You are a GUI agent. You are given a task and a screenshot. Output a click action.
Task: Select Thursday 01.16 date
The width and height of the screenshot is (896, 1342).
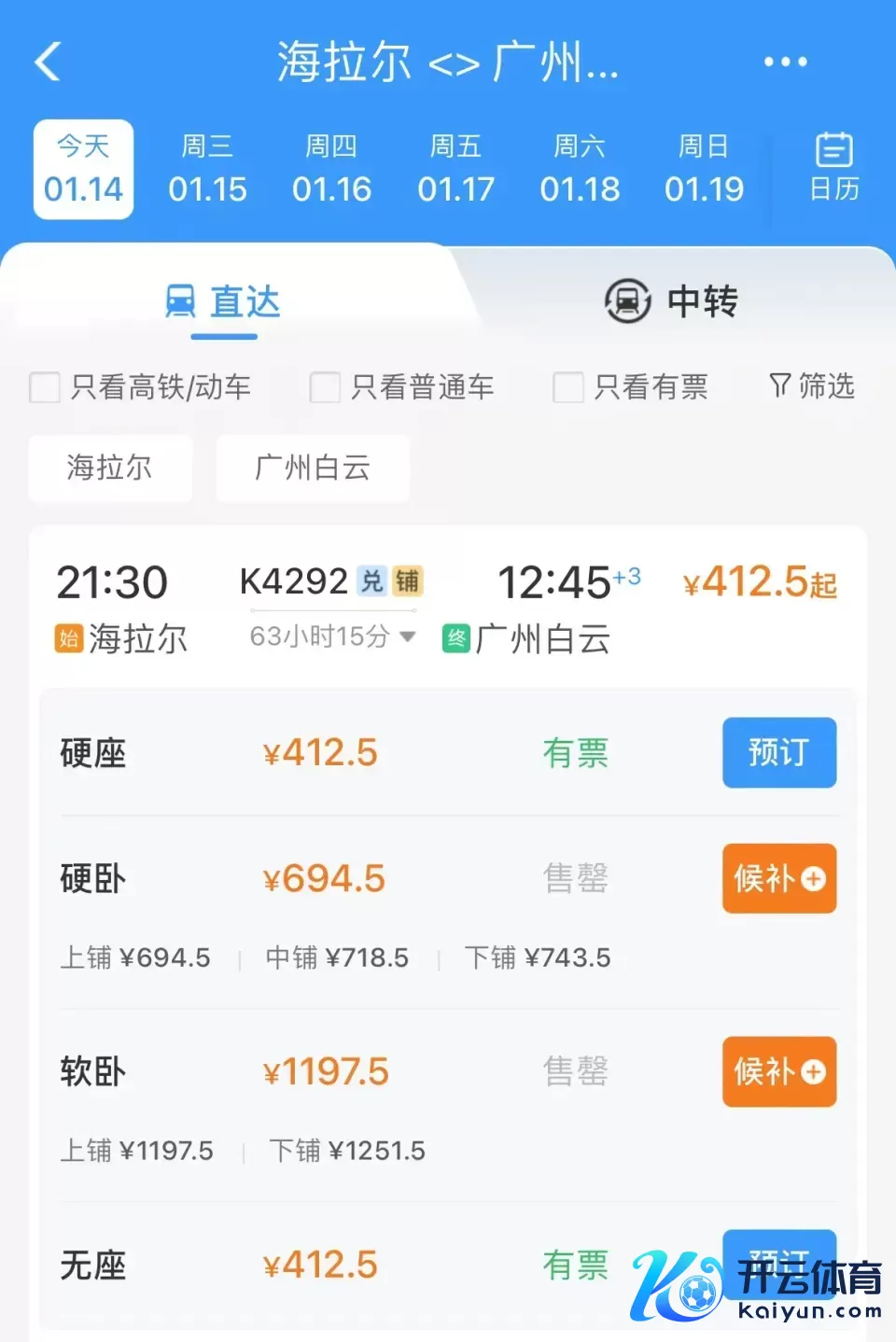[x=331, y=170]
